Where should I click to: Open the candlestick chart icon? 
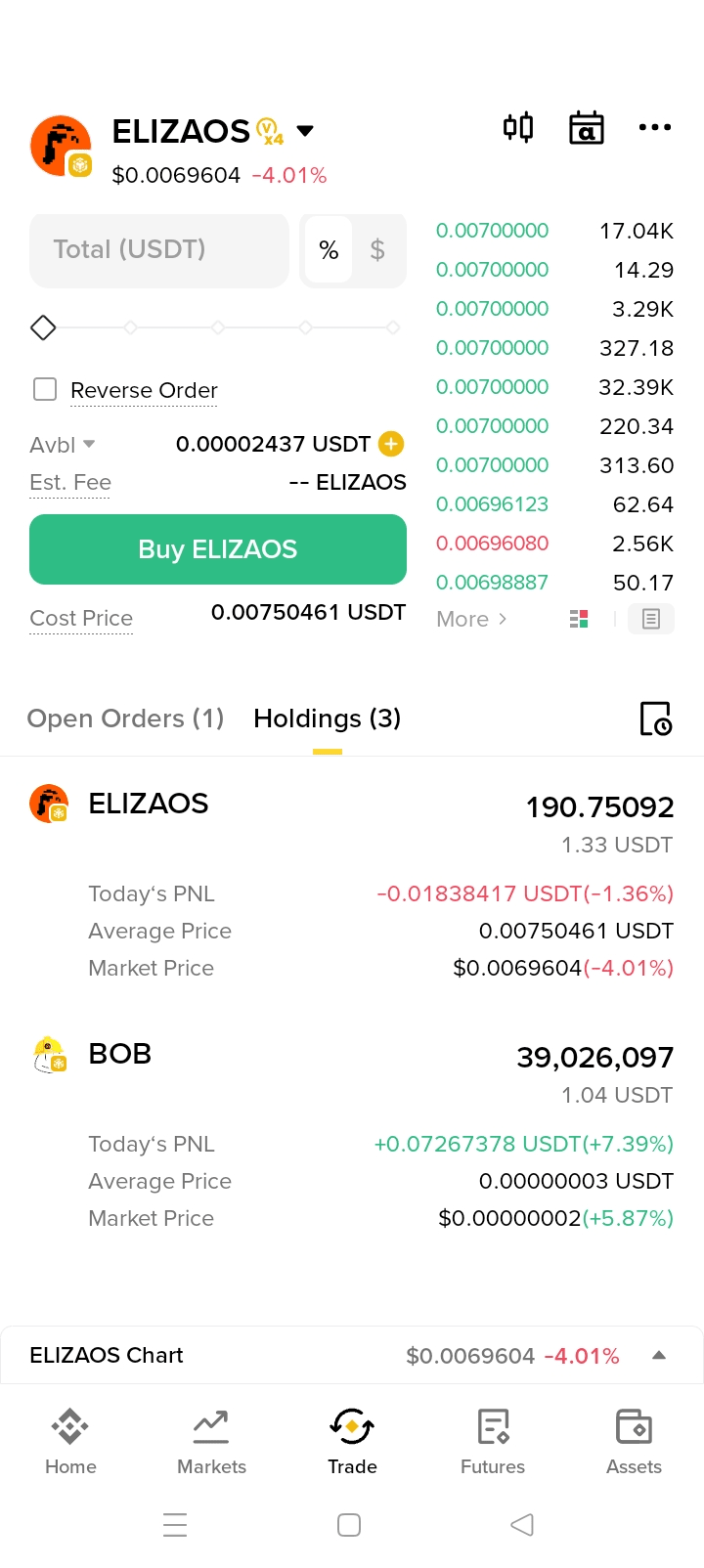click(x=518, y=128)
